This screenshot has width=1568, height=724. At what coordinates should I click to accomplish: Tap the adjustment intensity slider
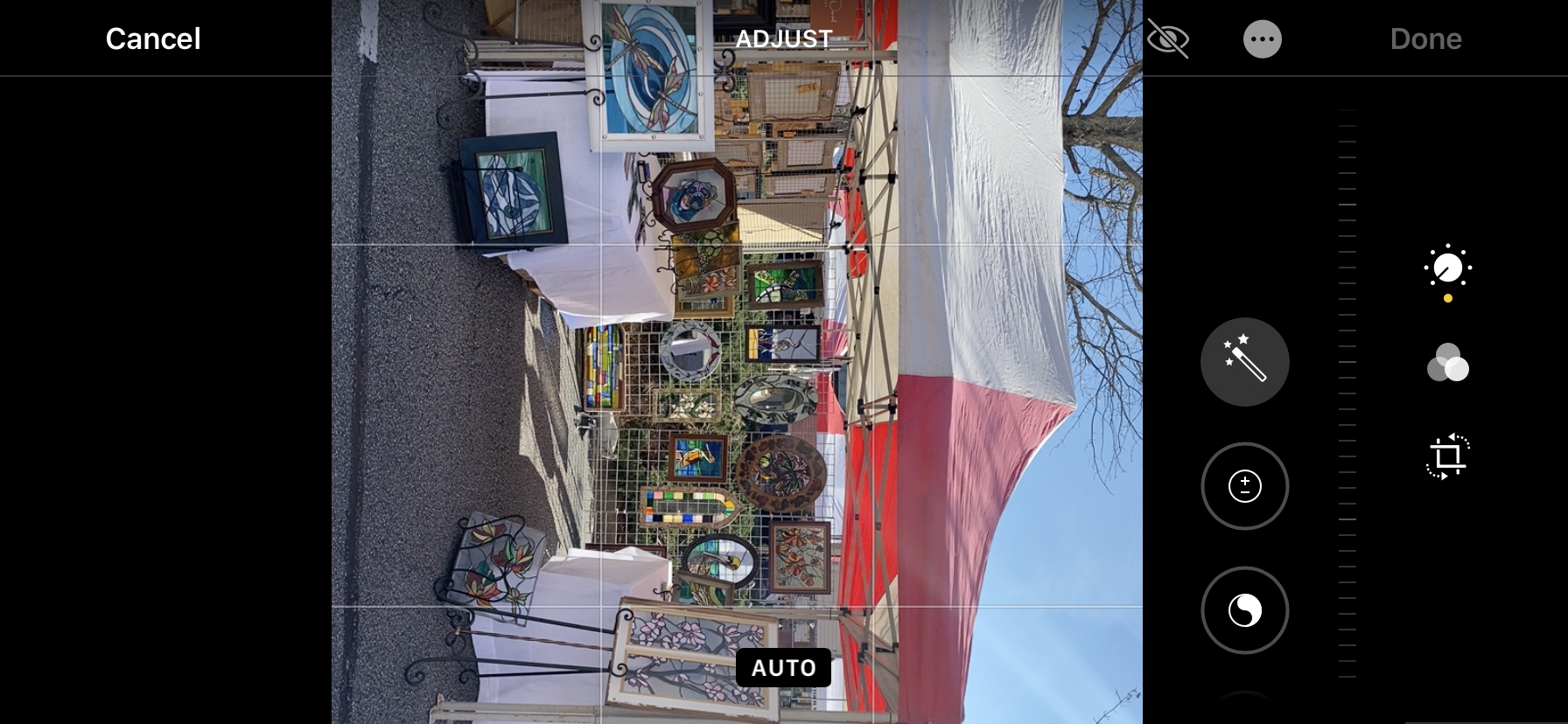(x=1347, y=393)
